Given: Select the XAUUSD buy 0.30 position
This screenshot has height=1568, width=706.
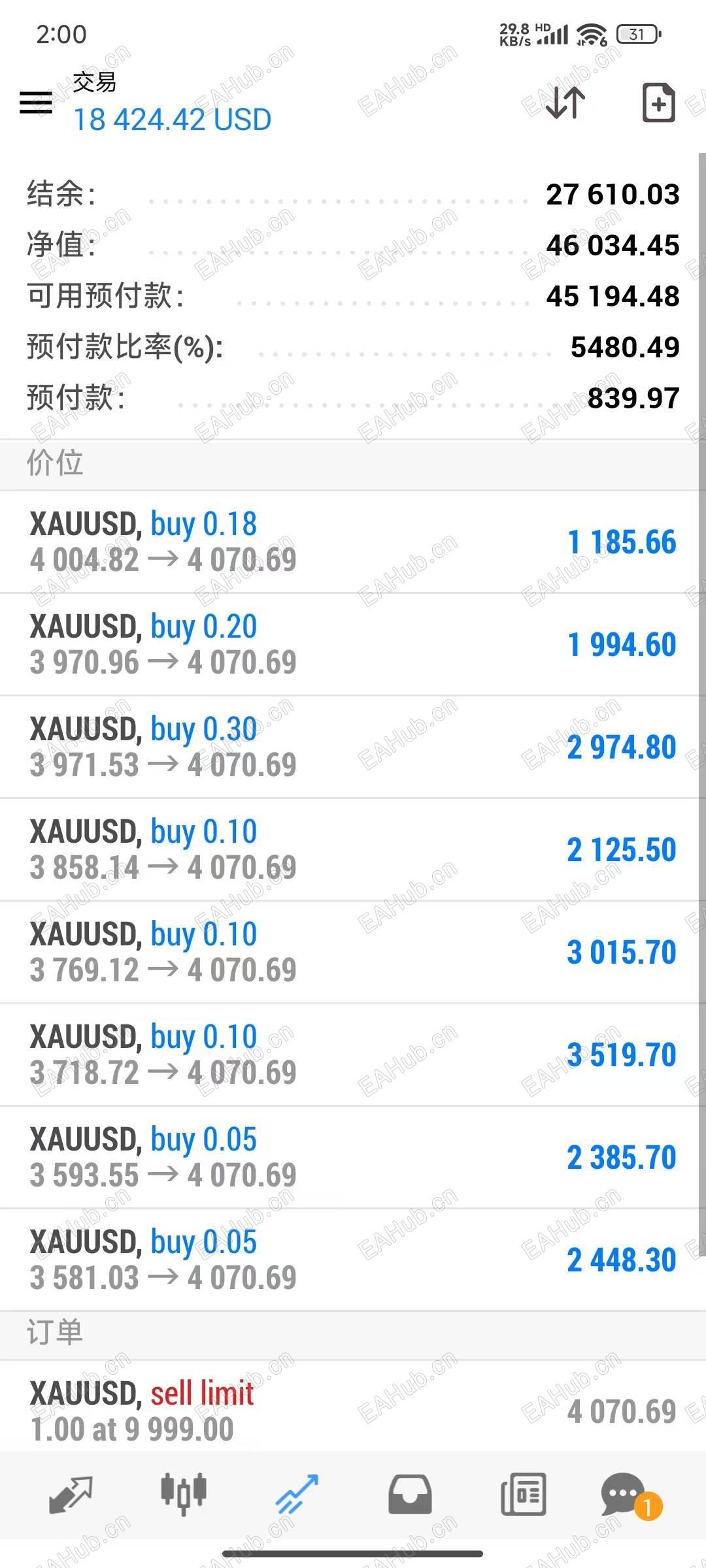Looking at the screenshot, I should point(353,747).
